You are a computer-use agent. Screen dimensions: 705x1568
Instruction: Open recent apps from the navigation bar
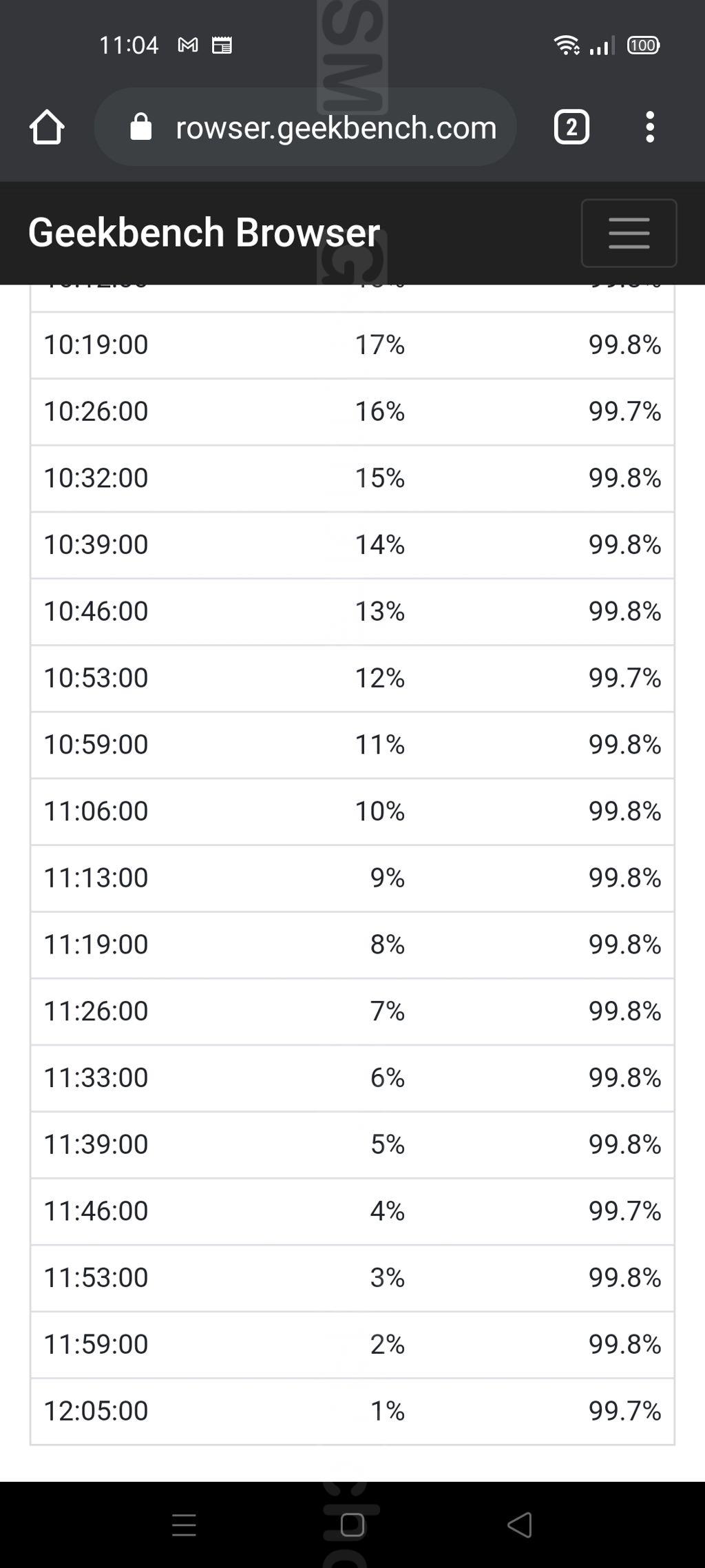click(x=184, y=1525)
